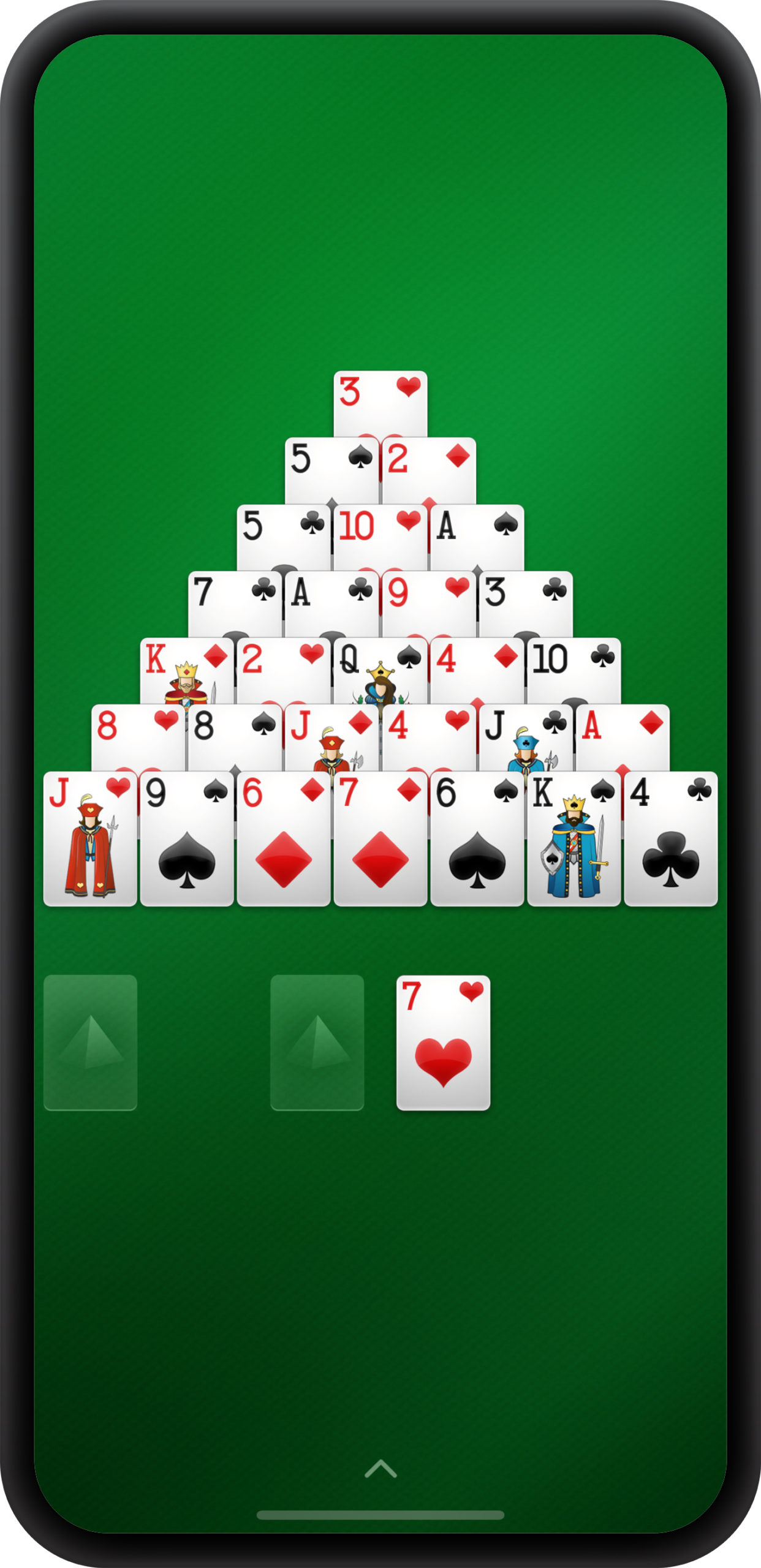Expand the bottom menu with the up chevron

(380, 1469)
